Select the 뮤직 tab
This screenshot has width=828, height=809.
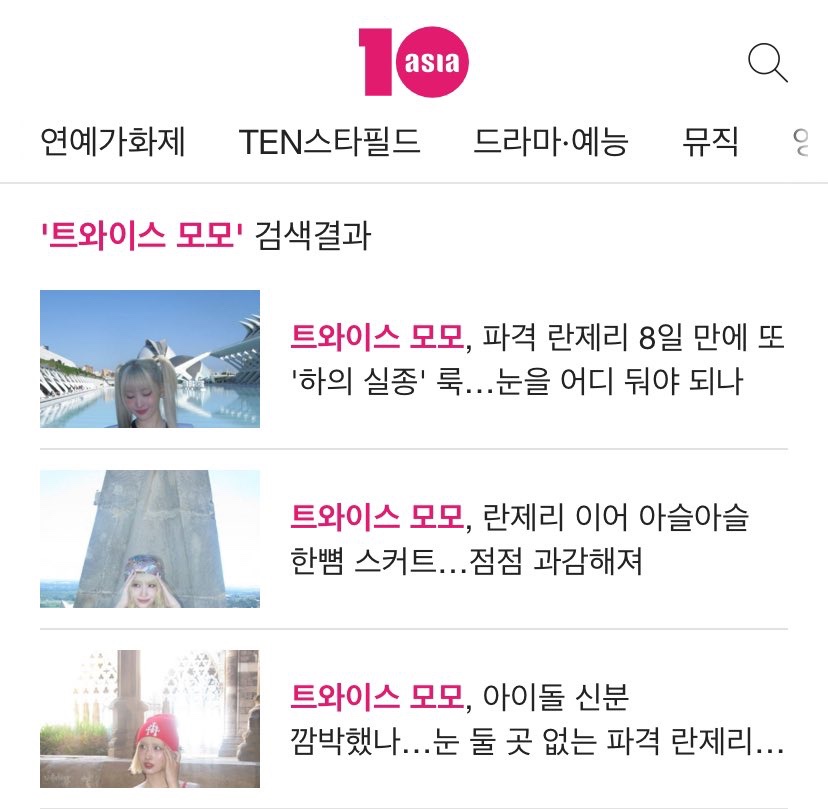pyautogui.click(x=710, y=143)
